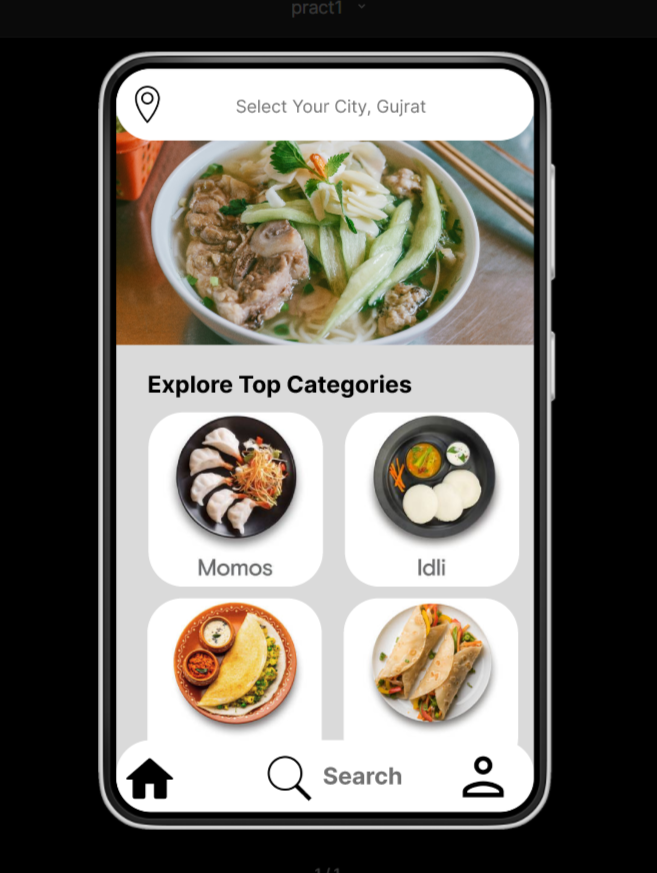Select the wraps category card
The image size is (657, 873).
(x=431, y=665)
